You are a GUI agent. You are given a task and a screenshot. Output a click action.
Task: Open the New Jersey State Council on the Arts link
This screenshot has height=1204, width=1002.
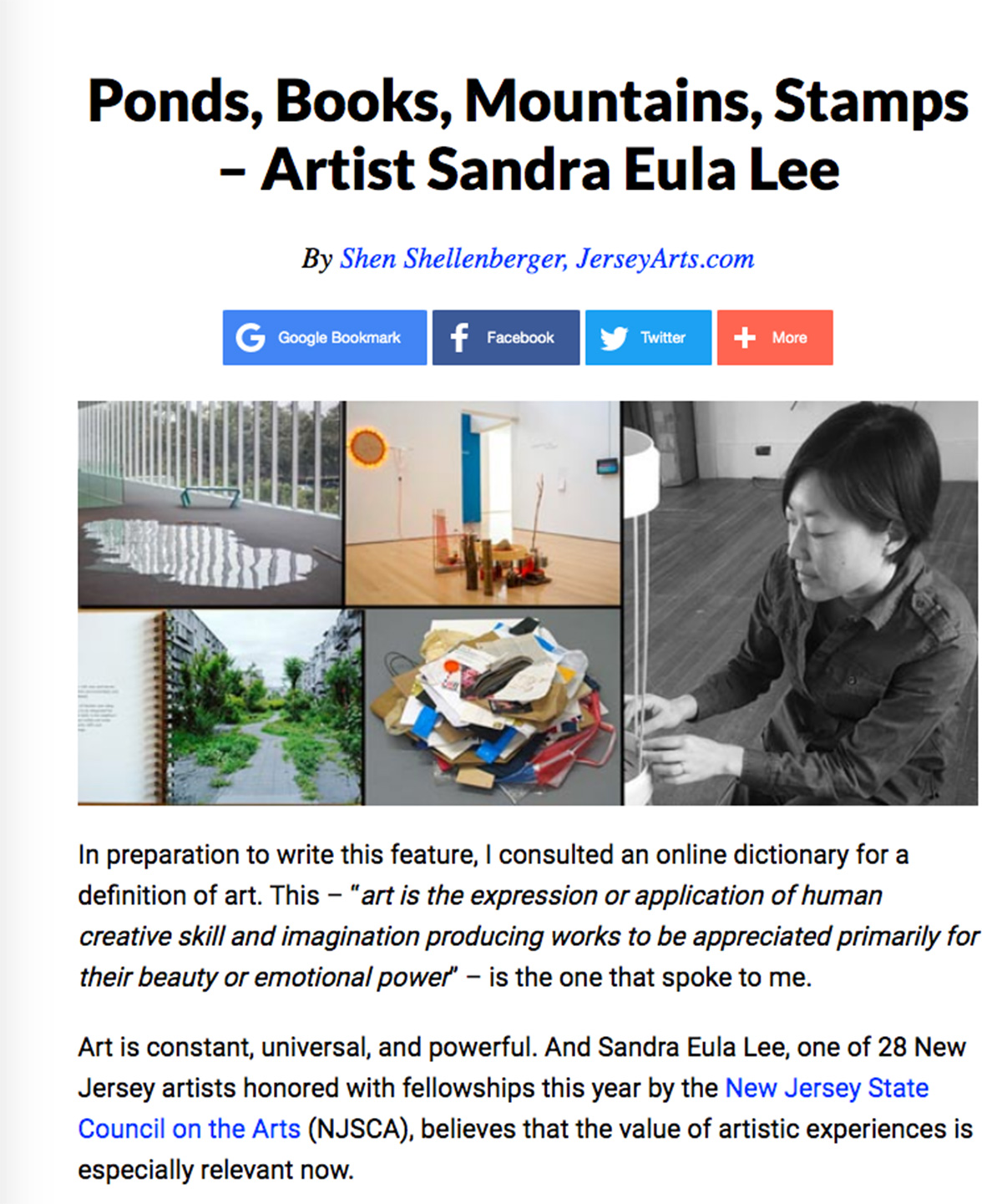[826, 1088]
